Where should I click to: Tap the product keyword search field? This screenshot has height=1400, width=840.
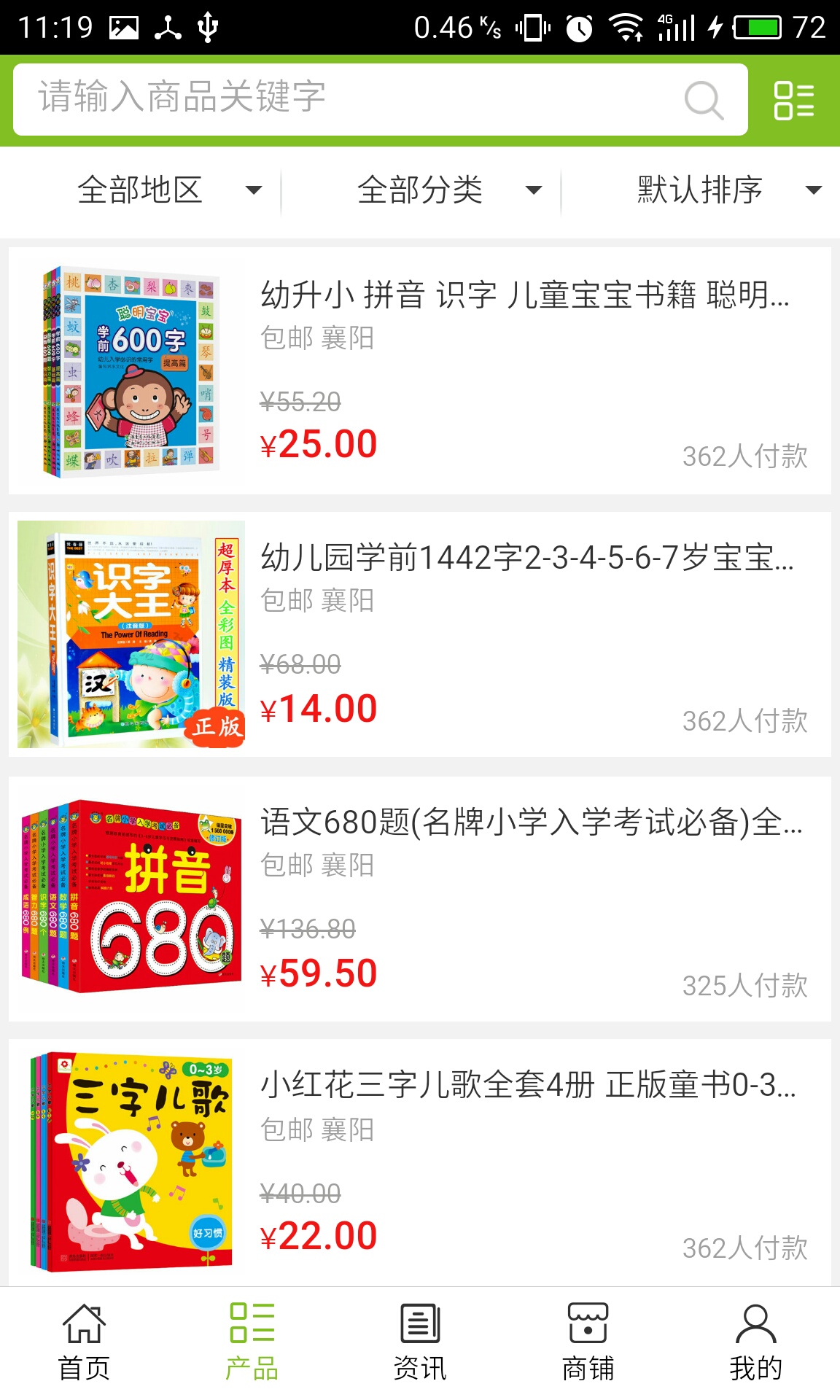point(350,98)
